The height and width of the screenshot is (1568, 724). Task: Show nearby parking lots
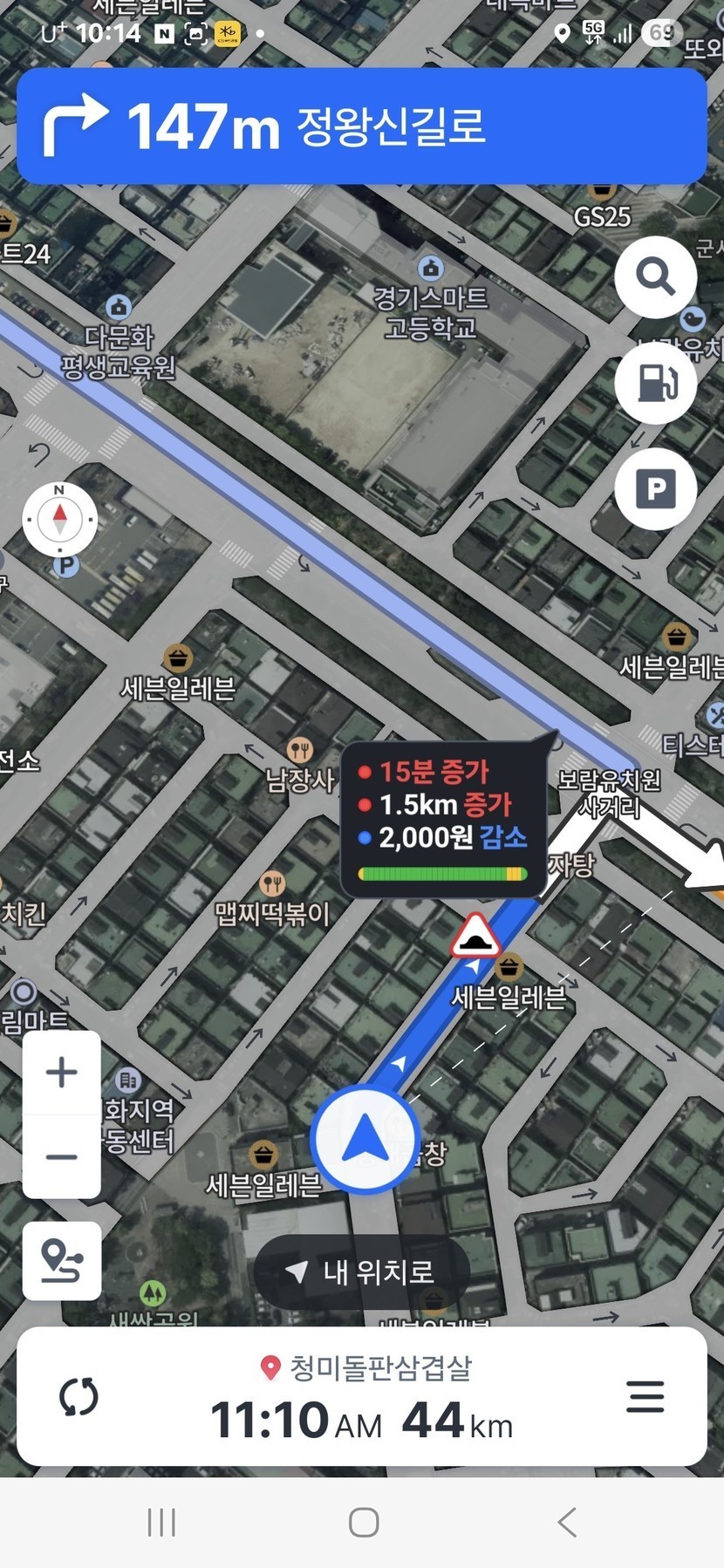point(655,488)
